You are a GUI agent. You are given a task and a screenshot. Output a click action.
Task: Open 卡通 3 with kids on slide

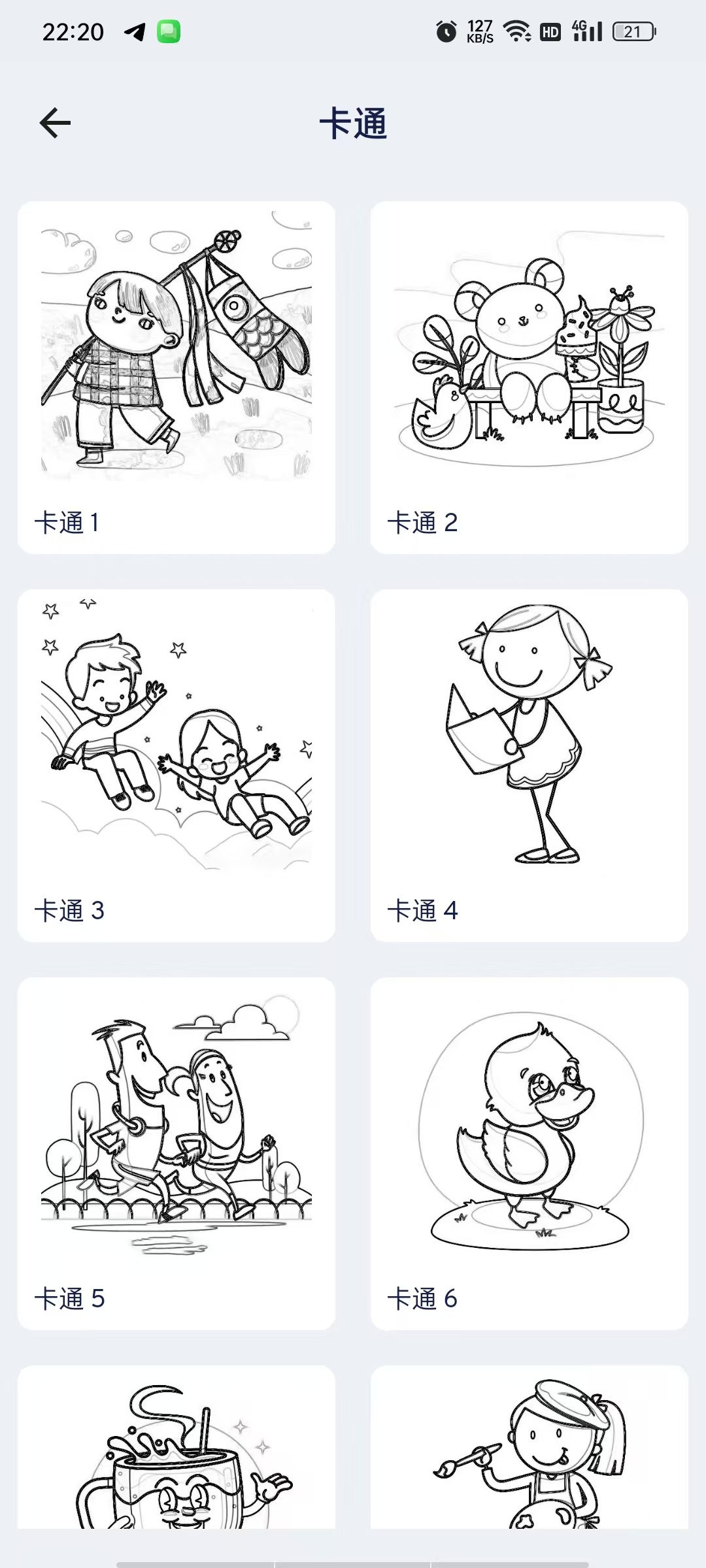(x=176, y=766)
